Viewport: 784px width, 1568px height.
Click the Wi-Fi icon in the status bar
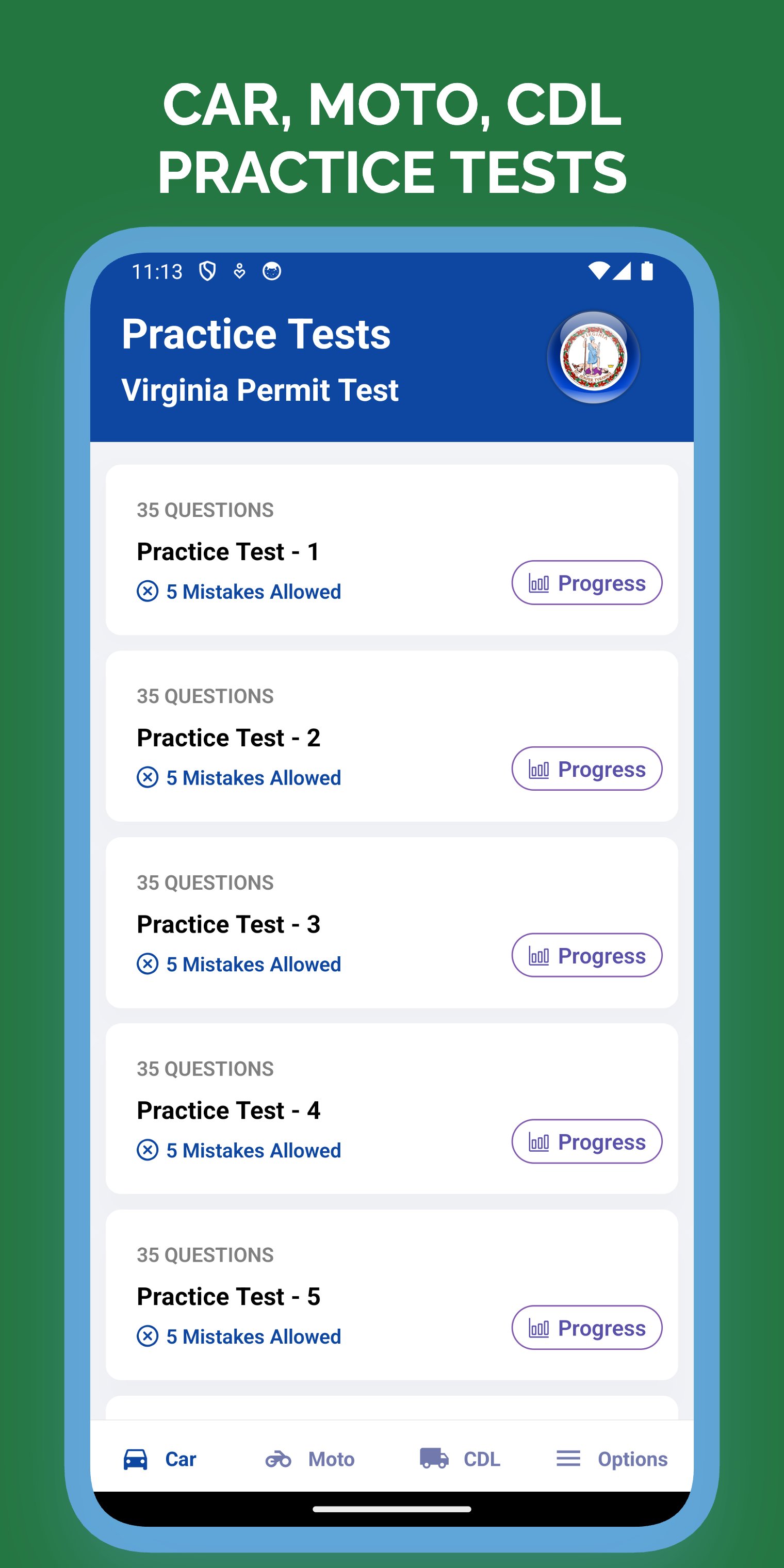click(x=599, y=271)
